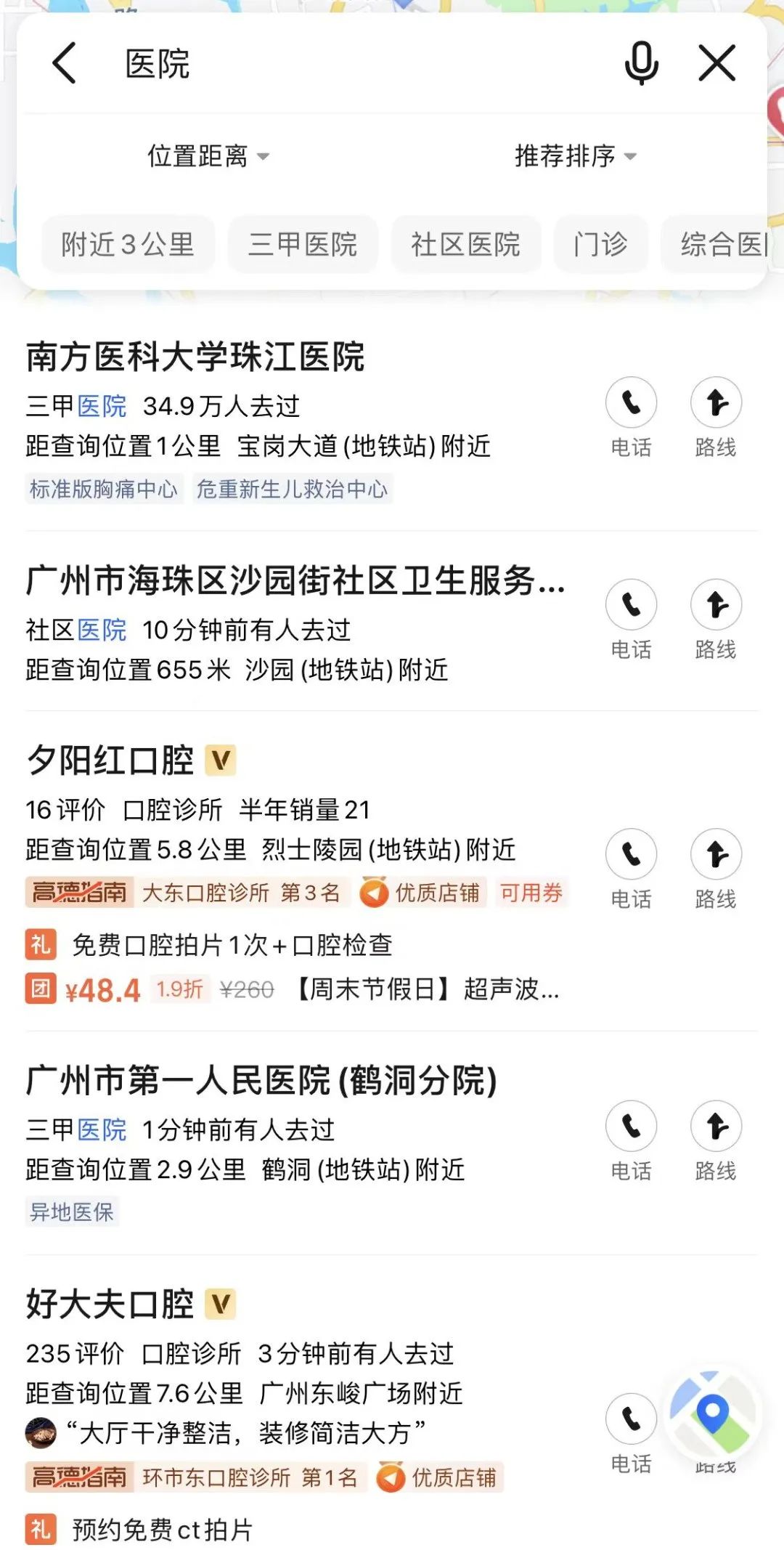Open 南方医科大学珠江医院 result
Screen dimensions: 784x1550
point(196,357)
